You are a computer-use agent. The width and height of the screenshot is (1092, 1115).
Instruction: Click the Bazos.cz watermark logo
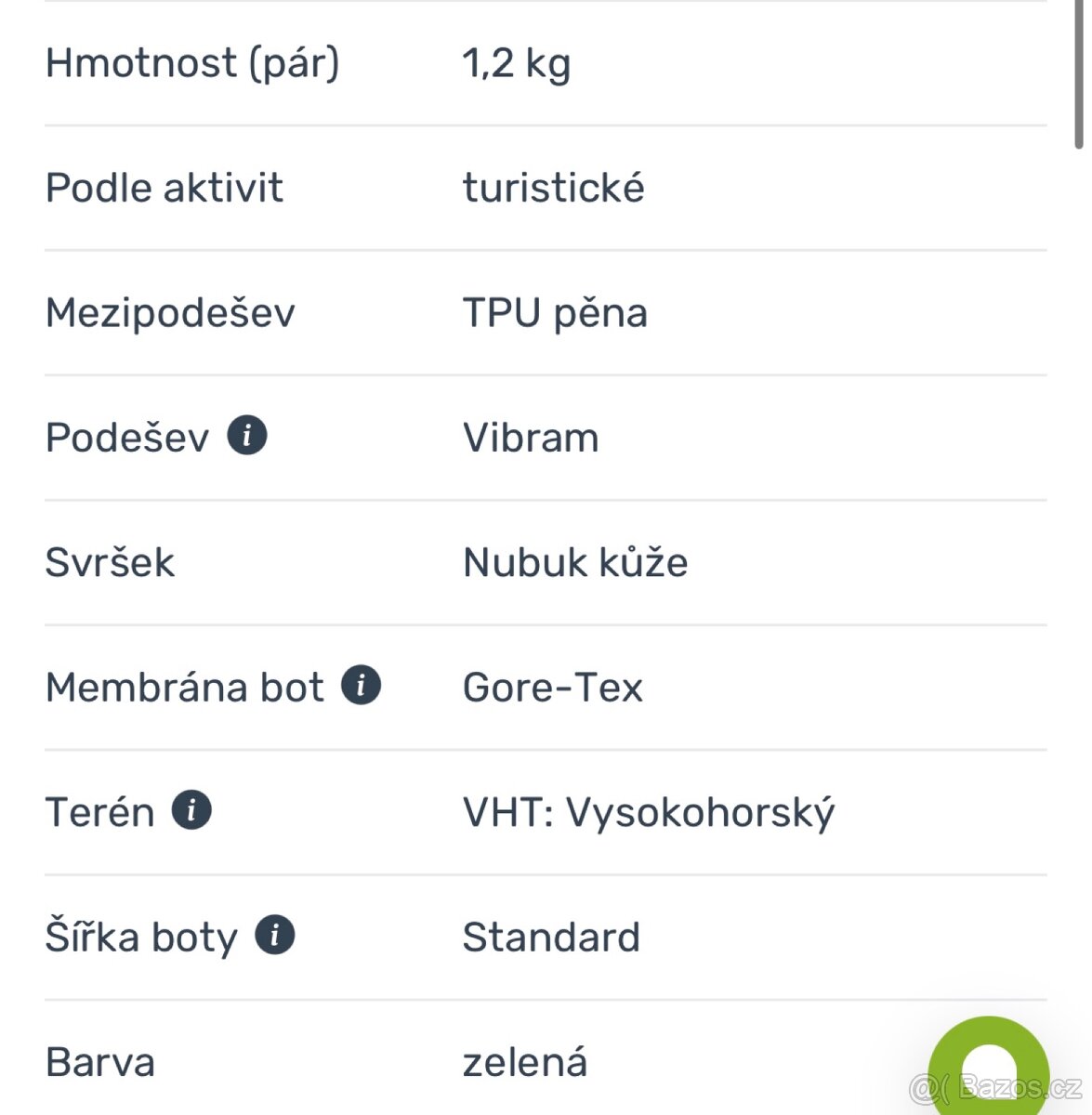(994, 1089)
